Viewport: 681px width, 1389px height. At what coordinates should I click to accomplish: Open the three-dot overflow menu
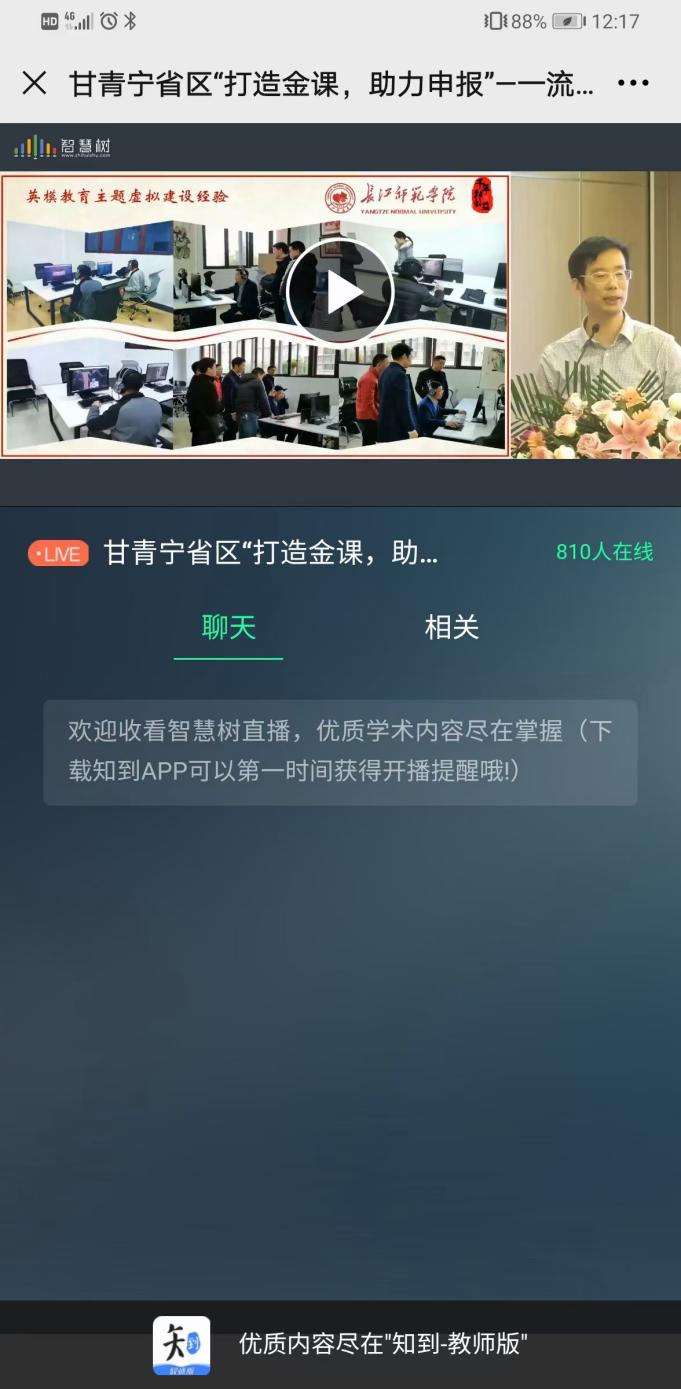pos(633,83)
